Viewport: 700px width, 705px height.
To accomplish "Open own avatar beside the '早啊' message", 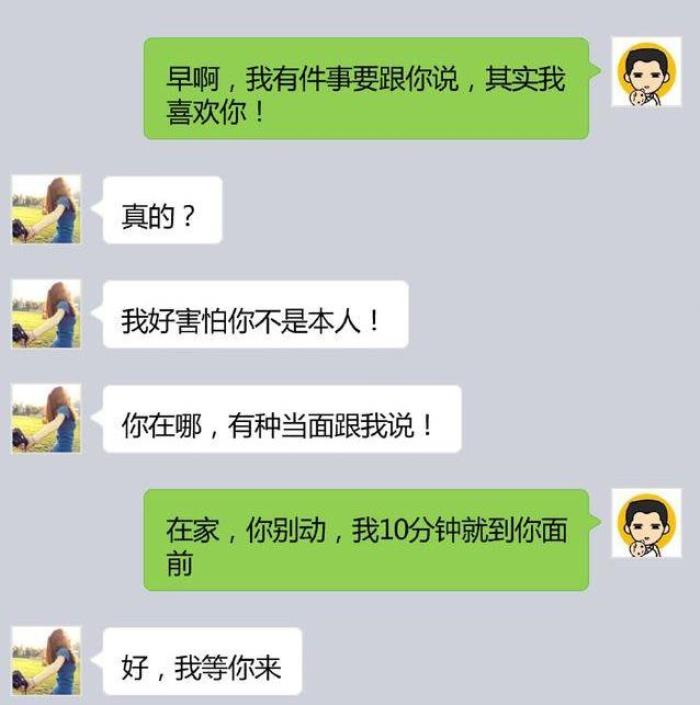I will click(x=646, y=72).
